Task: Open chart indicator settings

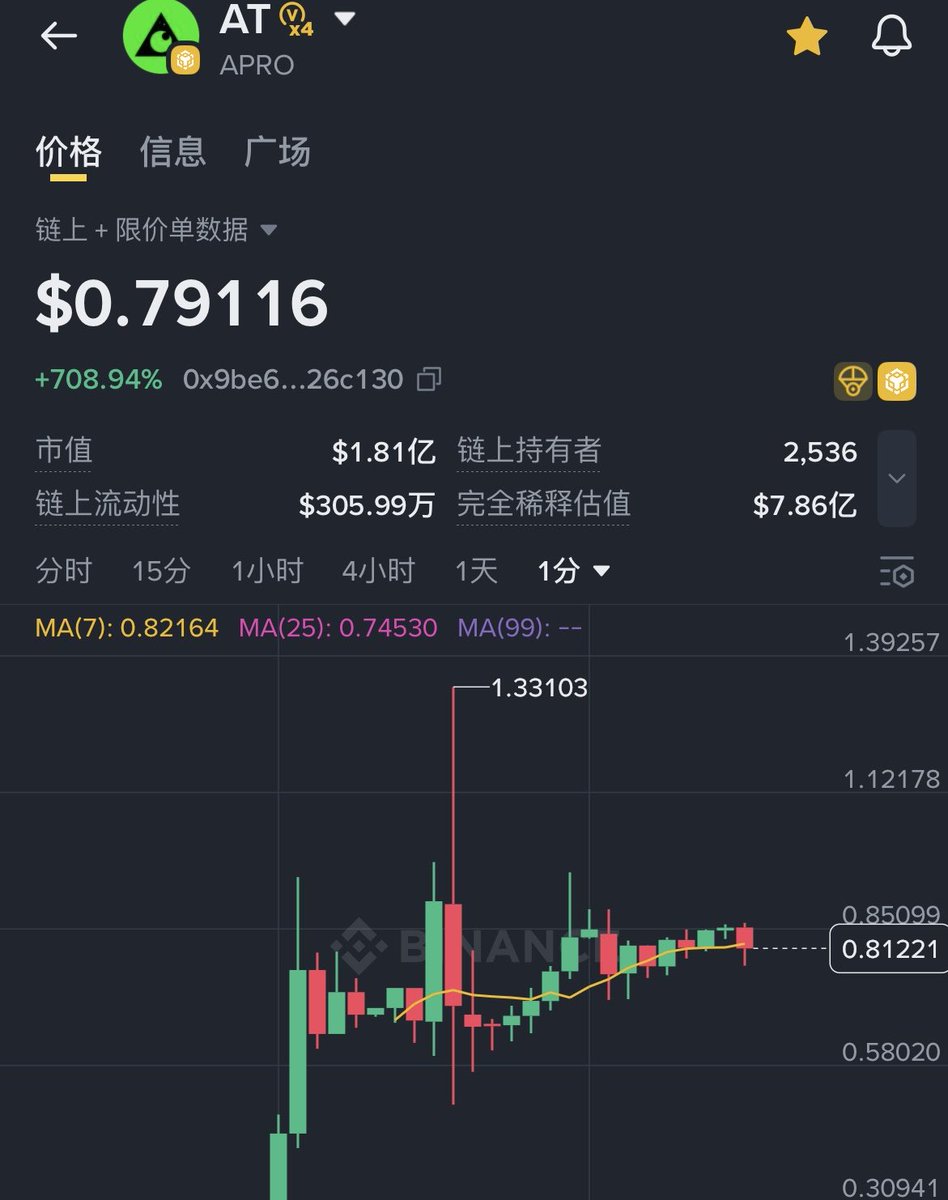Action: point(897,572)
